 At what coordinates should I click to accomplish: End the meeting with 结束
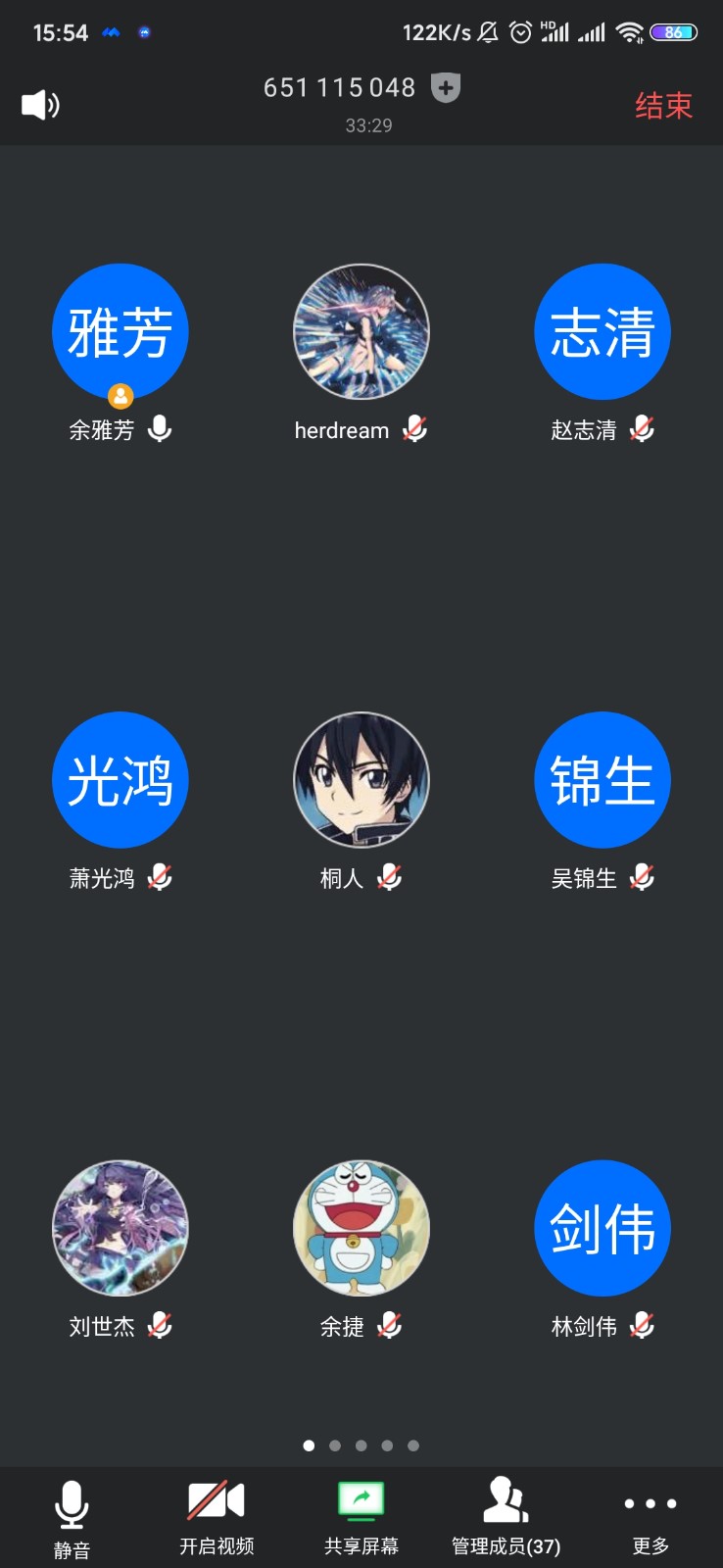click(x=663, y=105)
